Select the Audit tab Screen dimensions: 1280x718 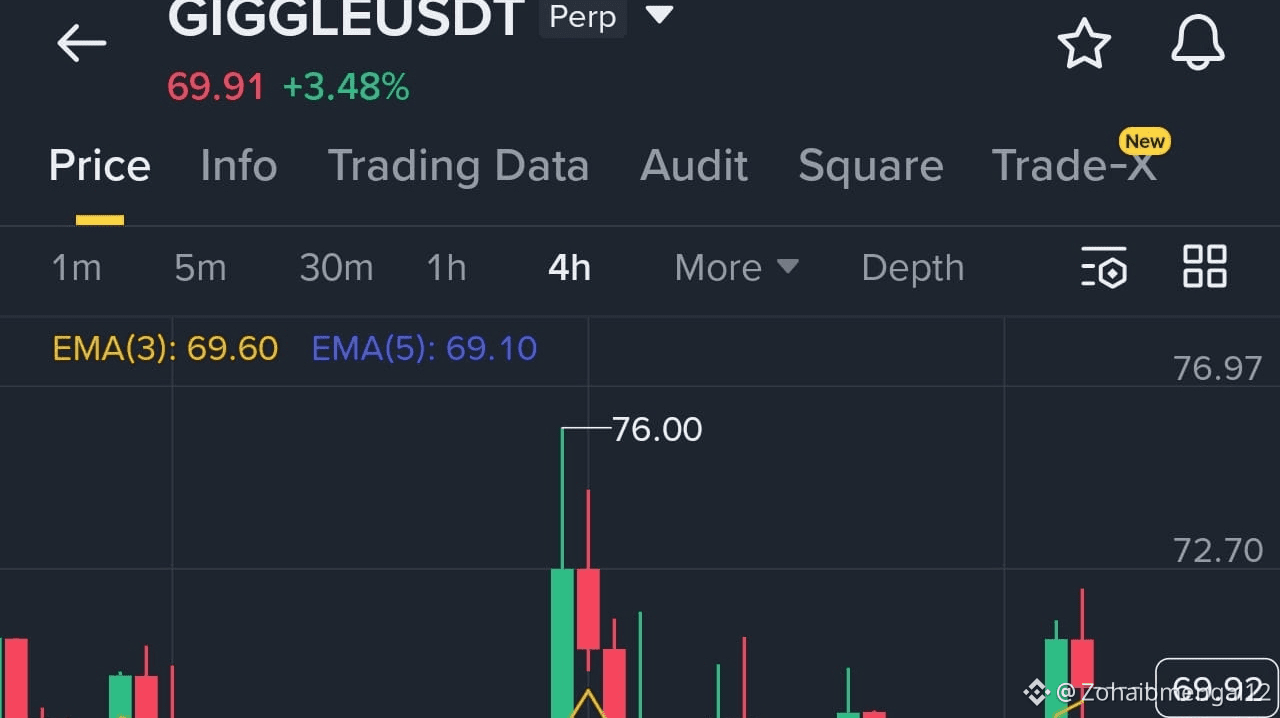pyautogui.click(x=694, y=166)
